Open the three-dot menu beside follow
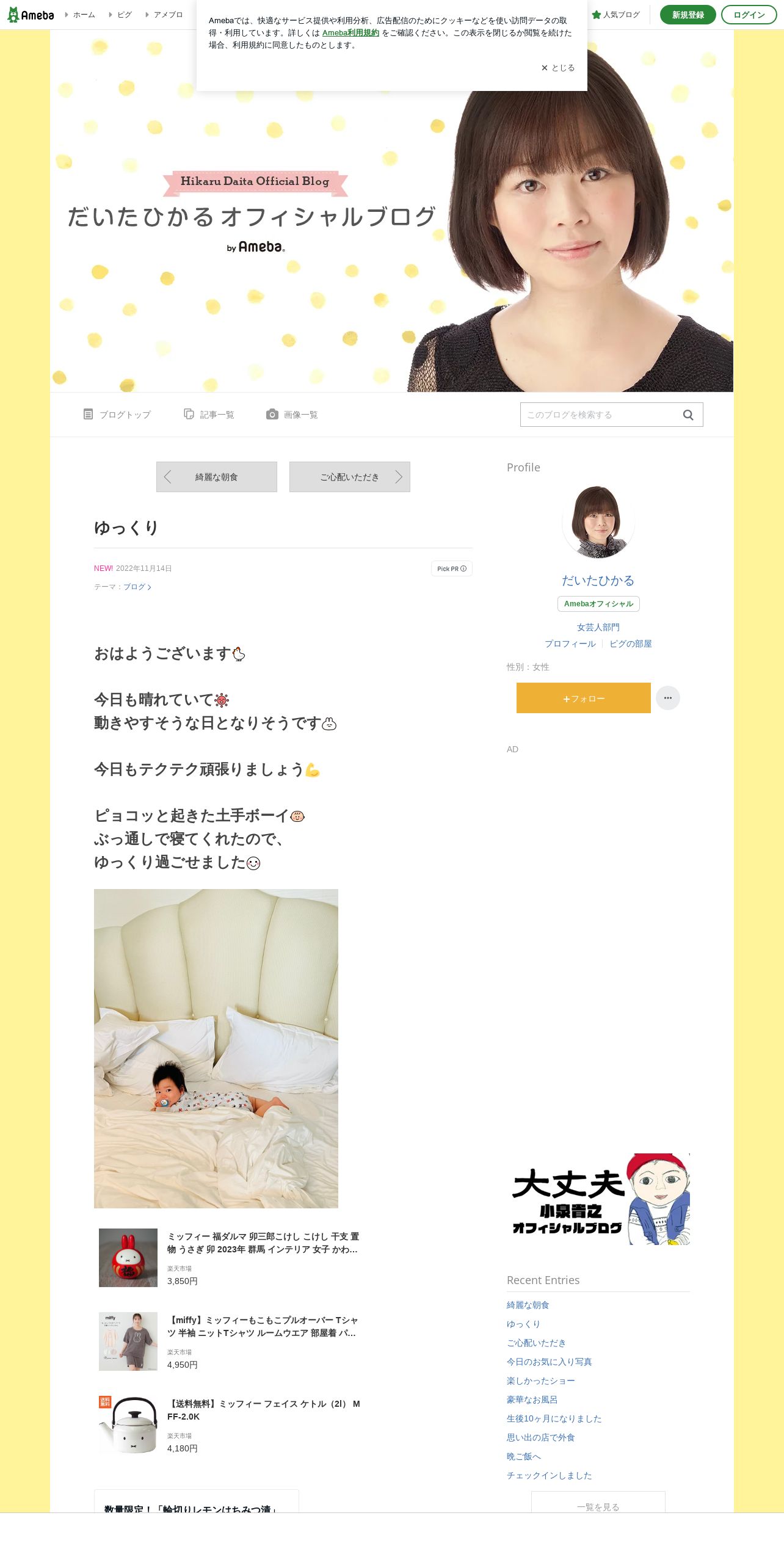Image resolution: width=784 pixels, height=1568 pixels. 668,698
